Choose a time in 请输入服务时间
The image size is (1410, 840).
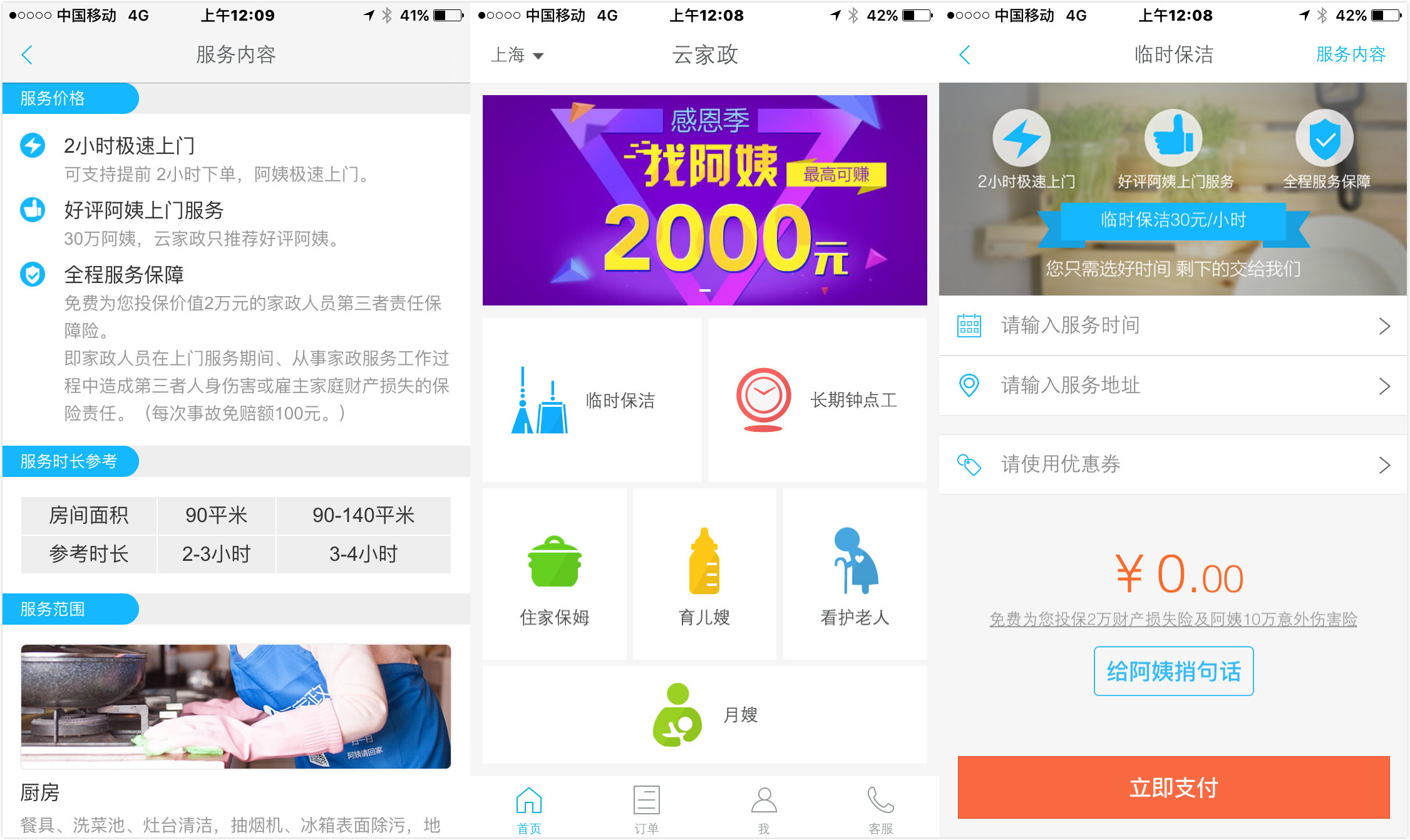(1173, 325)
